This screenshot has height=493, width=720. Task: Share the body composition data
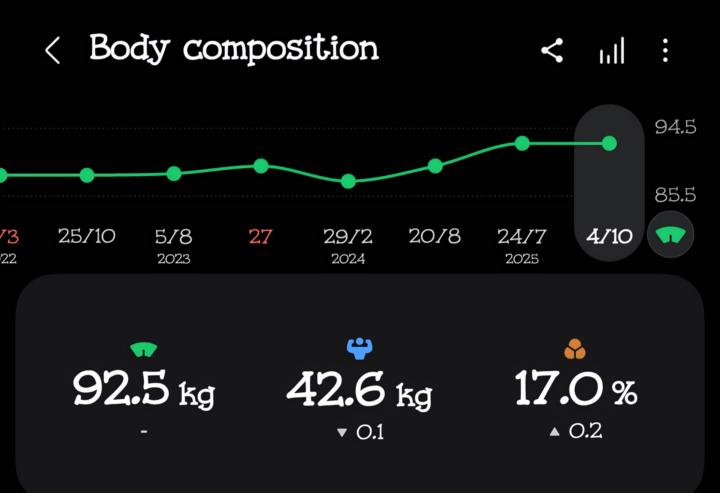tap(552, 51)
